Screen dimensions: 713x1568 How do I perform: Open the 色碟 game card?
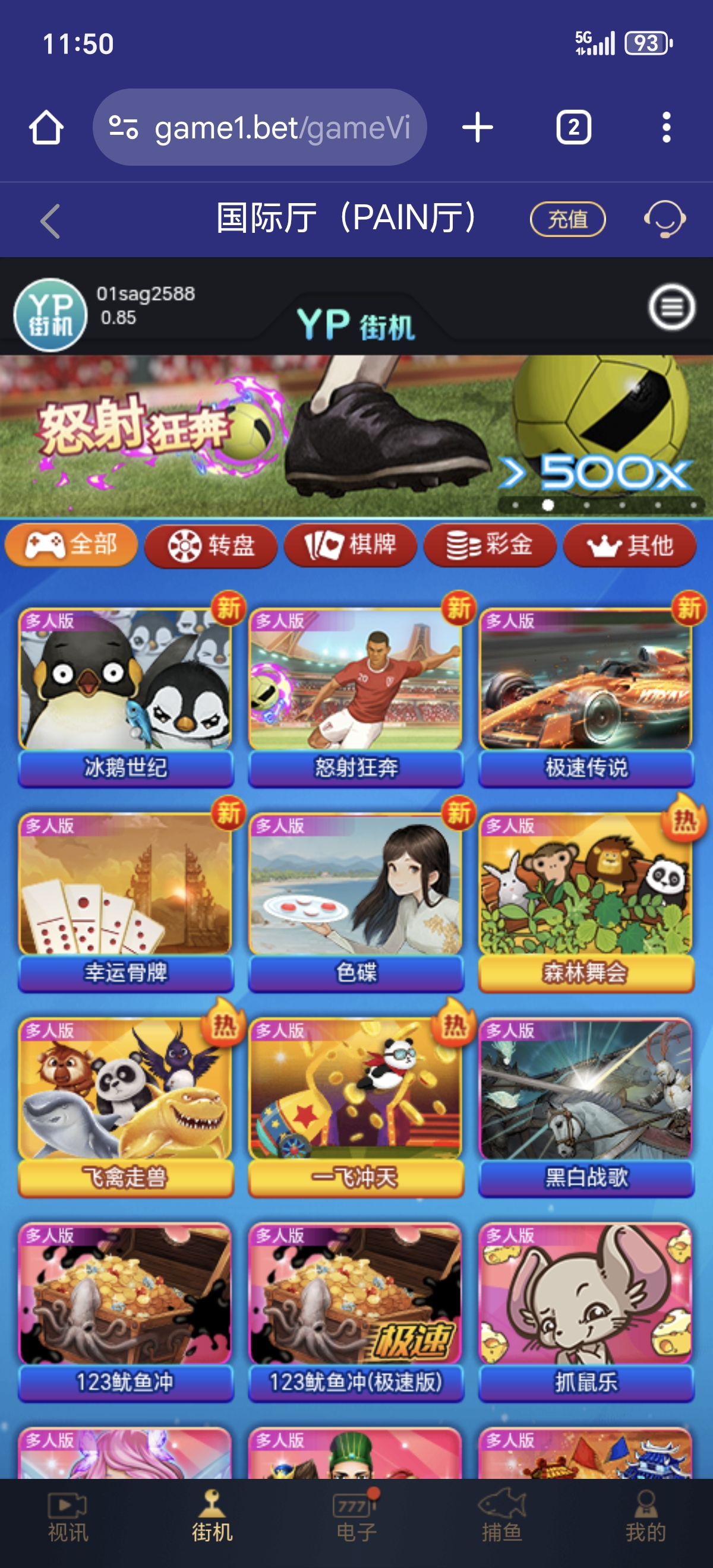coord(355,900)
